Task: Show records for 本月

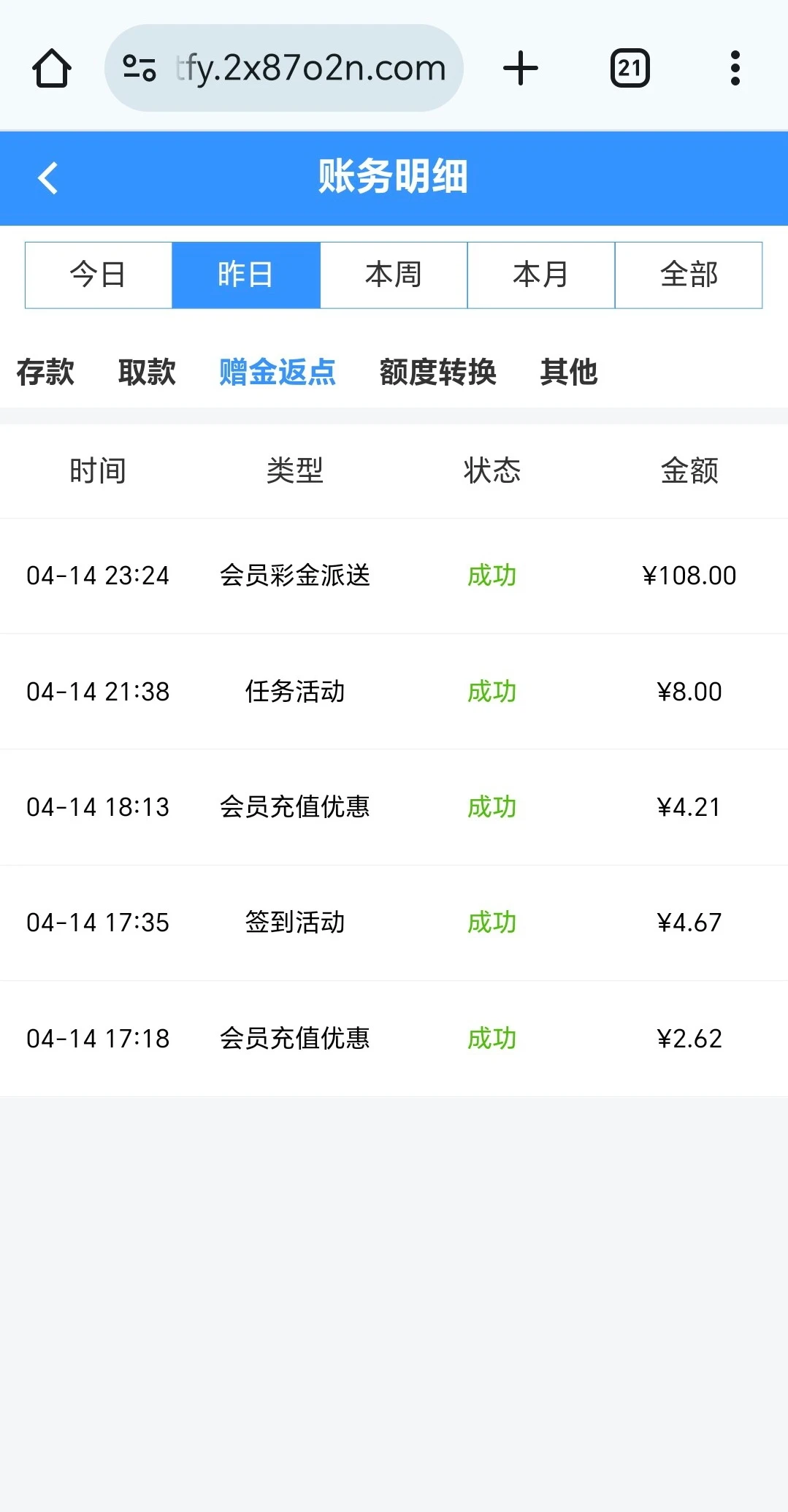Action: click(x=541, y=275)
